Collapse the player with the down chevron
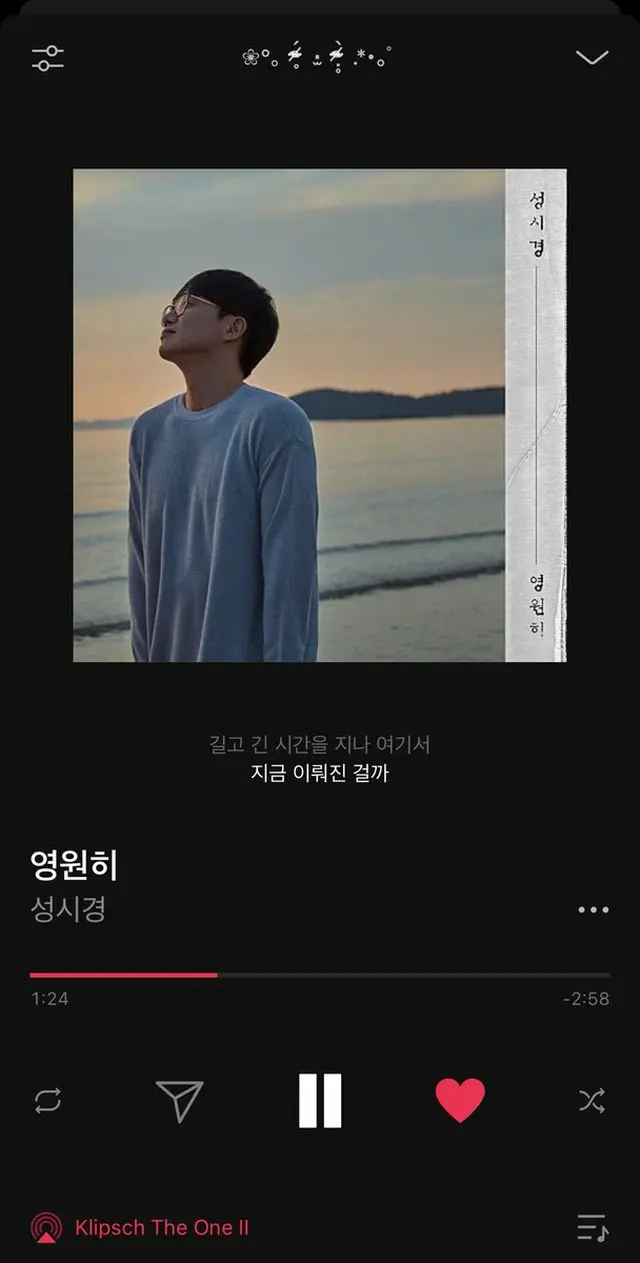This screenshot has height=1263, width=640. click(592, 57)
